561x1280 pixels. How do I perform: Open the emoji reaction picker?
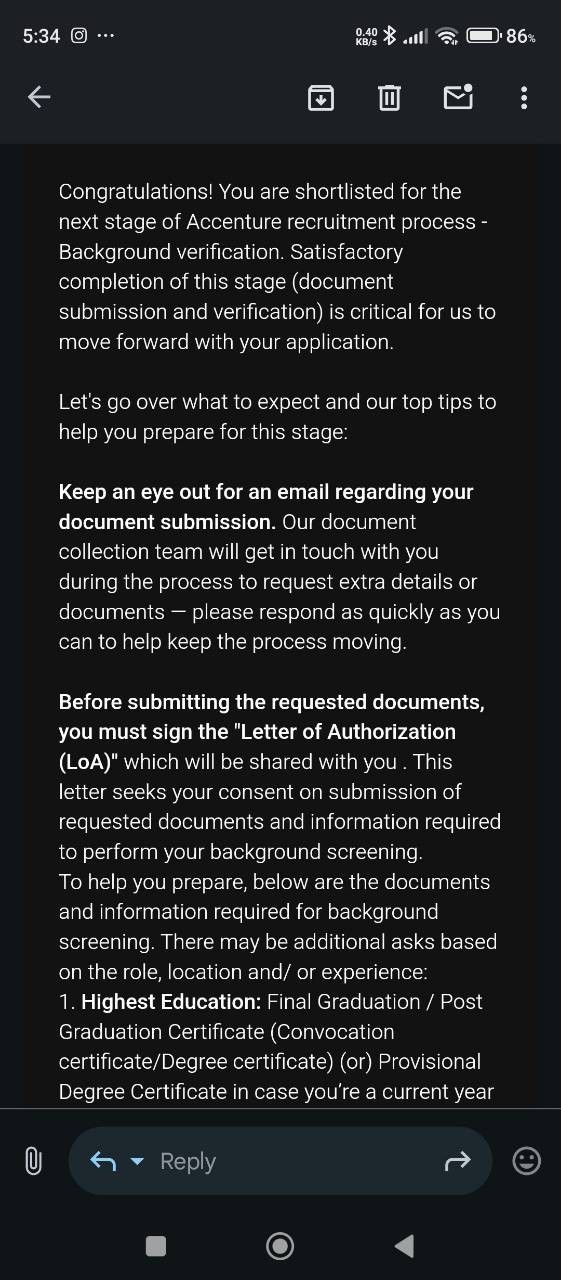click(x=526, y=1160)
